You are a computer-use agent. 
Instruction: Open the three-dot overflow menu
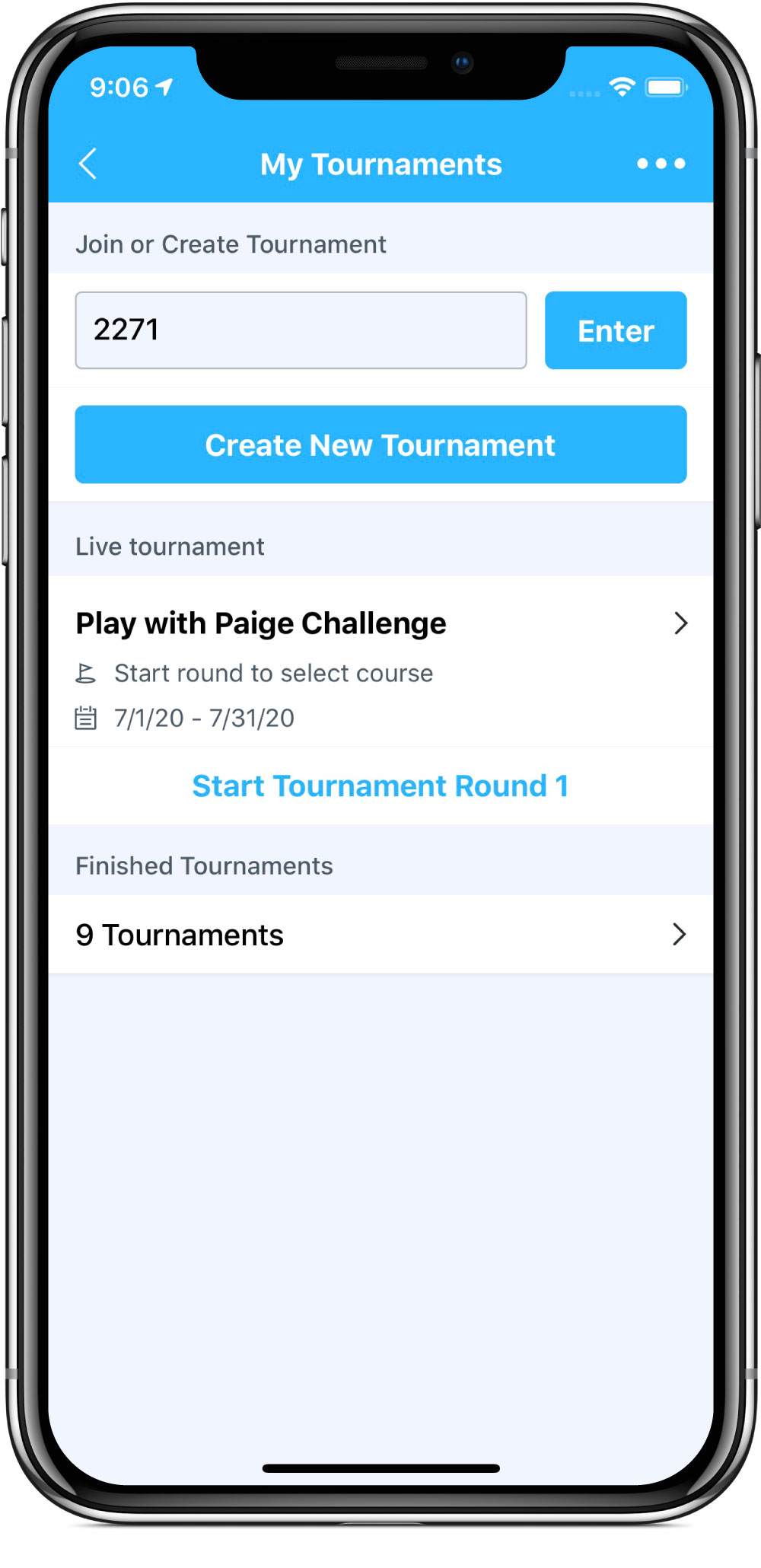click(661, 164)
